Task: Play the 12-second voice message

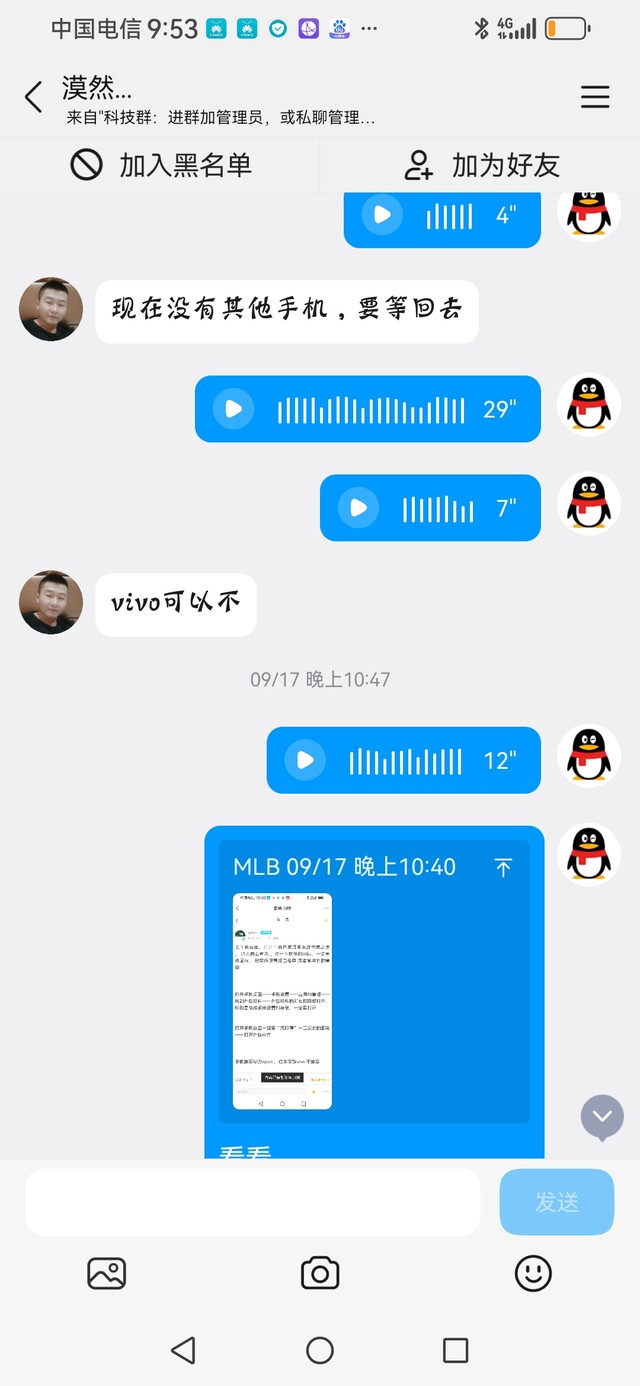Action: point(305,761)
